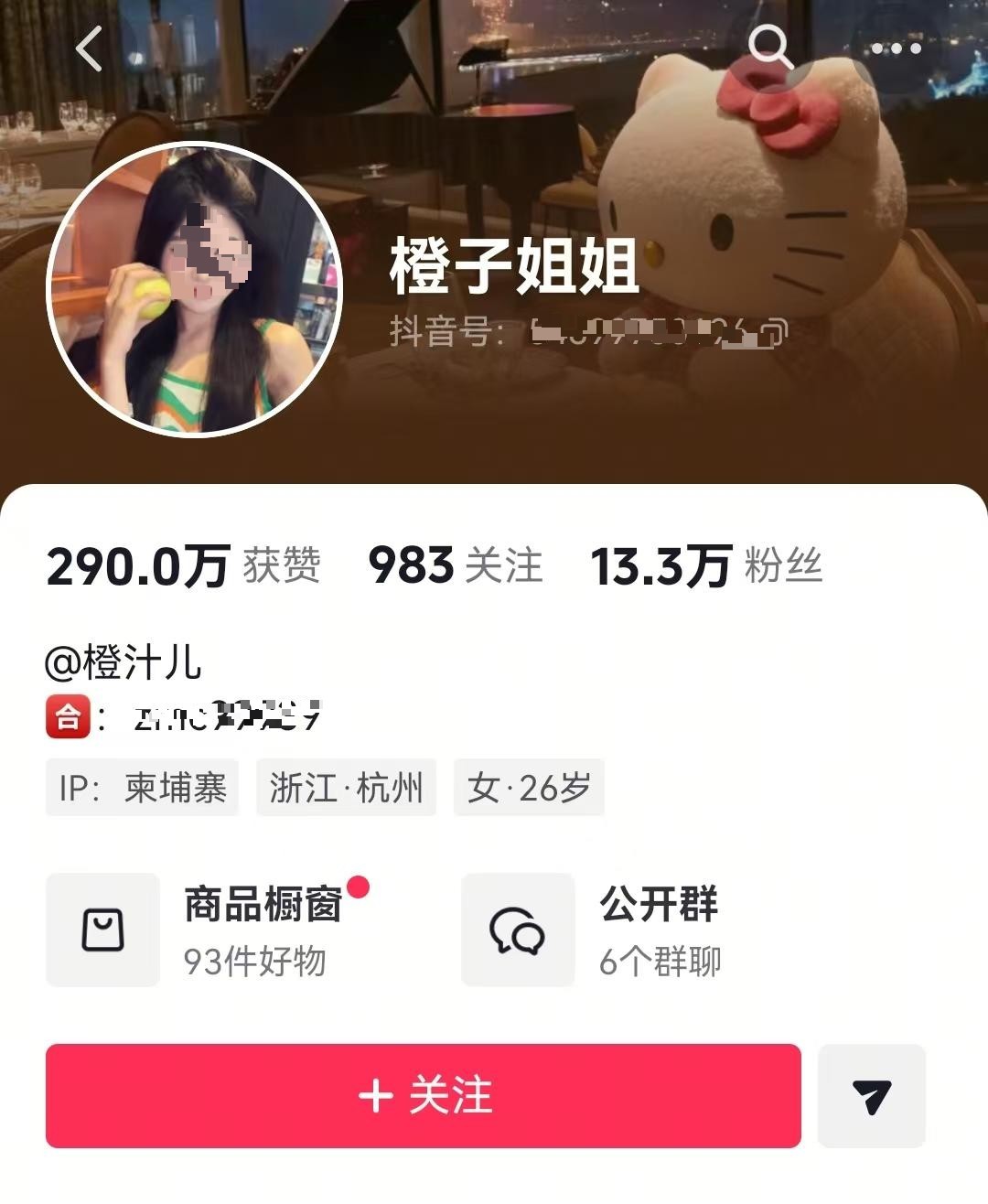This screenshot has width=988, height=1204.
Task: View the 290.0万 获赞 likes count
Action: pos(183,565)
